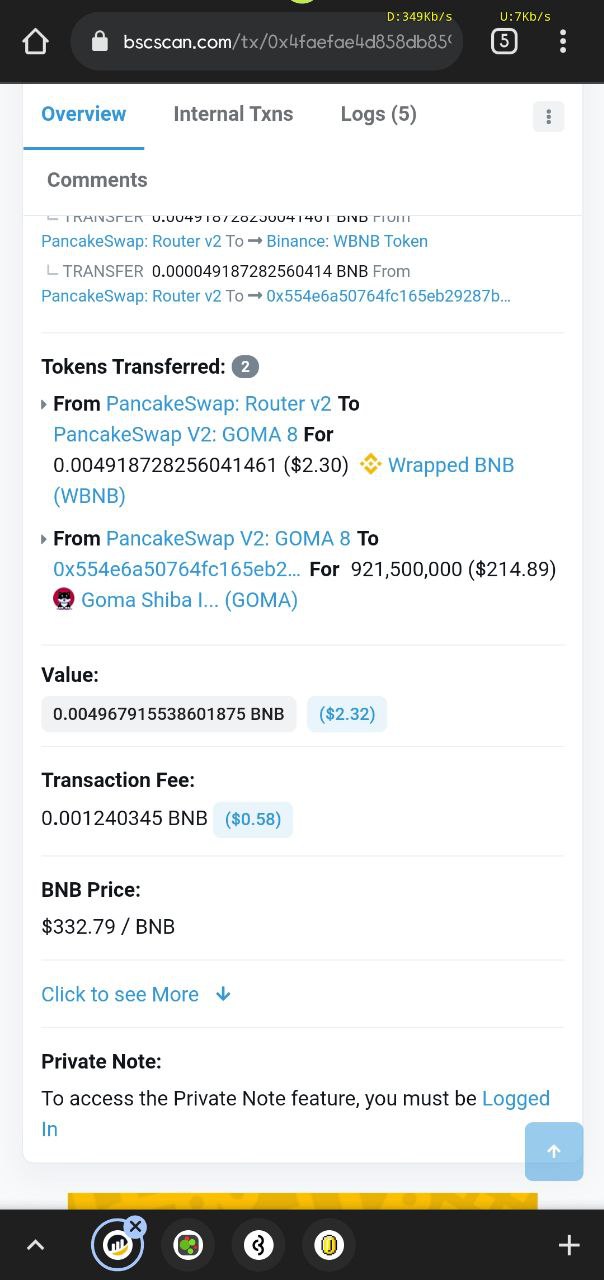
Task: Switch to the Internal Txns tab
Action: tap(233, 114)
